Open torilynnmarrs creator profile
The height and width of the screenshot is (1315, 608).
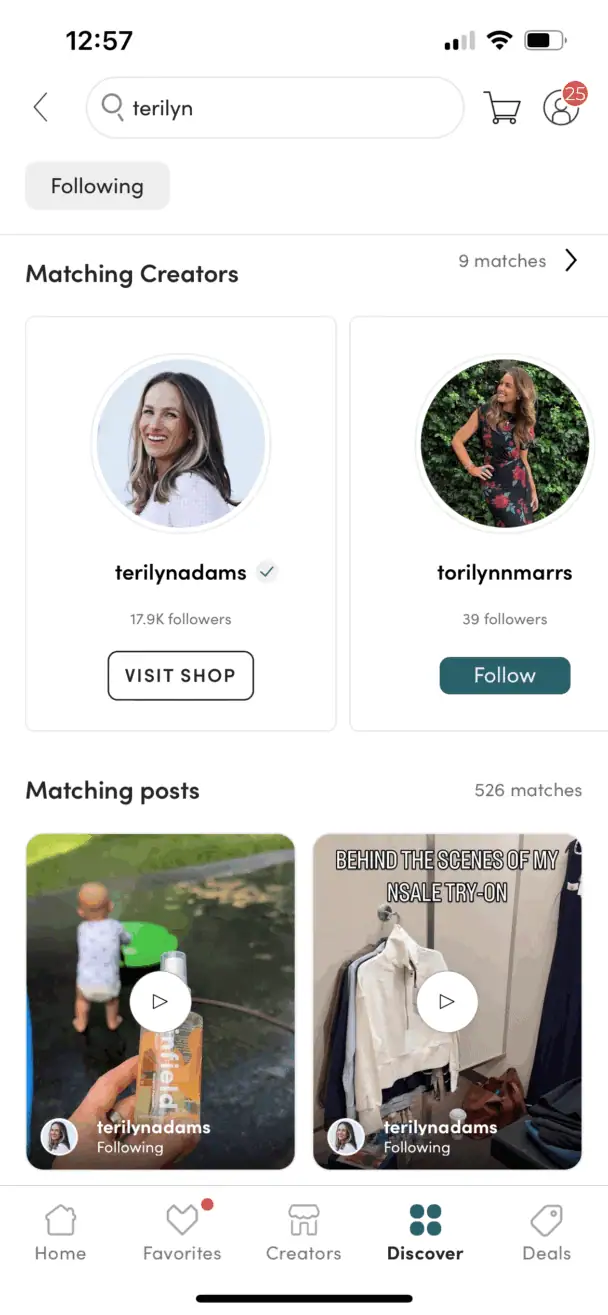click(504, 445)
